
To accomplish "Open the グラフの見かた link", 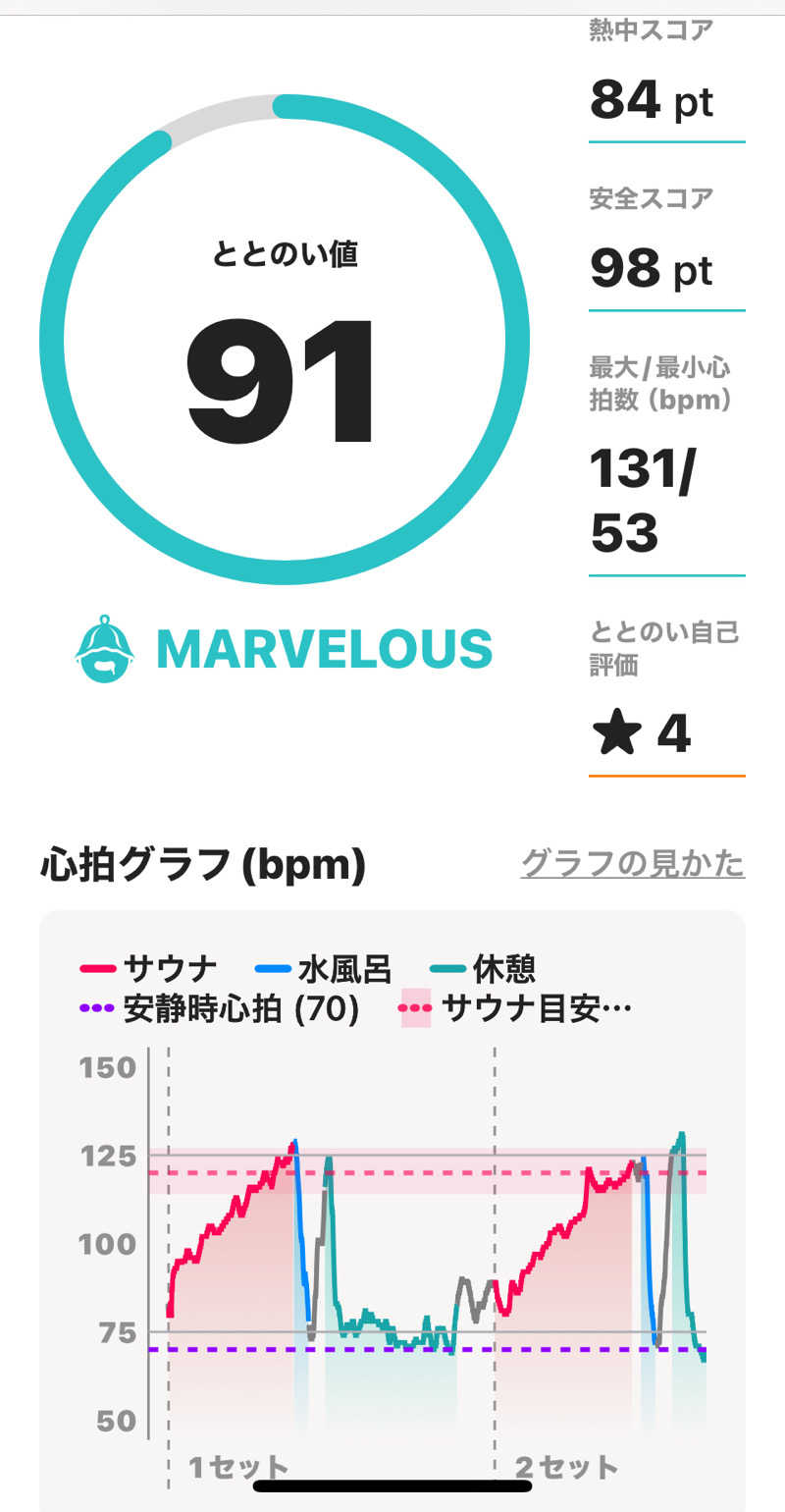I will pyautogui.click(x=632, y=864).
